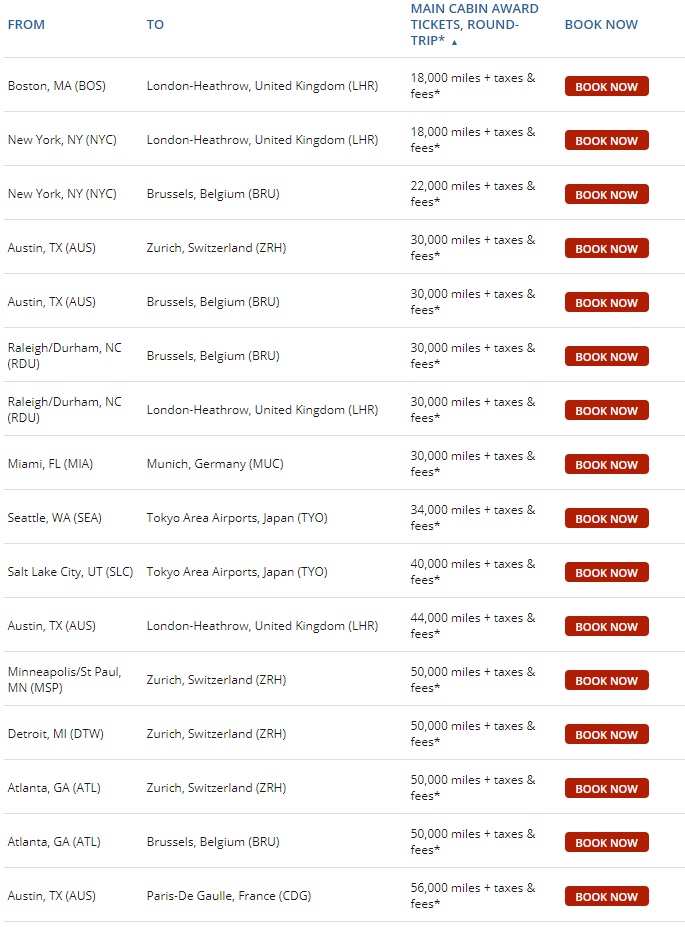The width and height of the screenshot is (685, 927).
Task: Book Seattle to Tokyo Area Airports flight
Action: tap(606, 519)
